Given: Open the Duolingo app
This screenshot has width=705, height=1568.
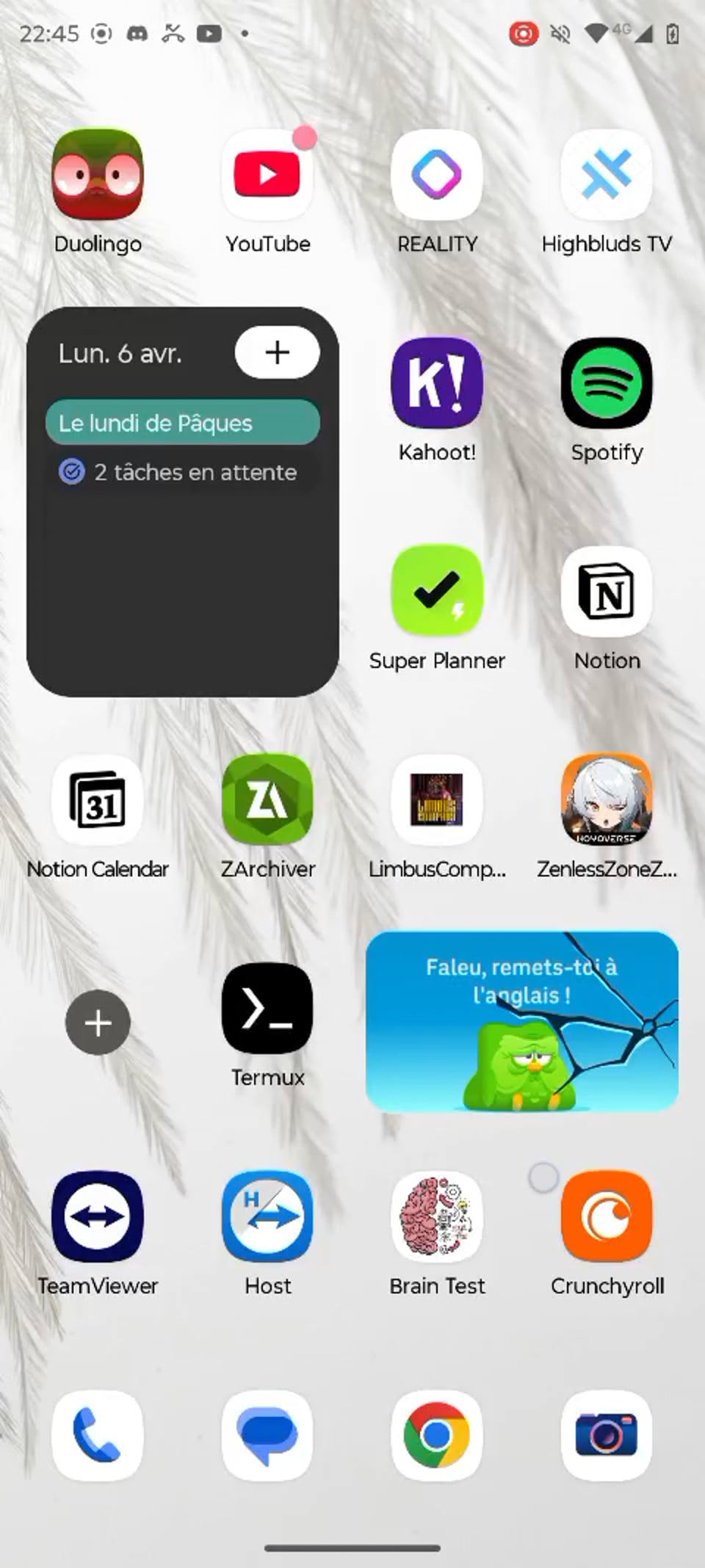Looking at the screenshot, I should click(x=98, y=175).
